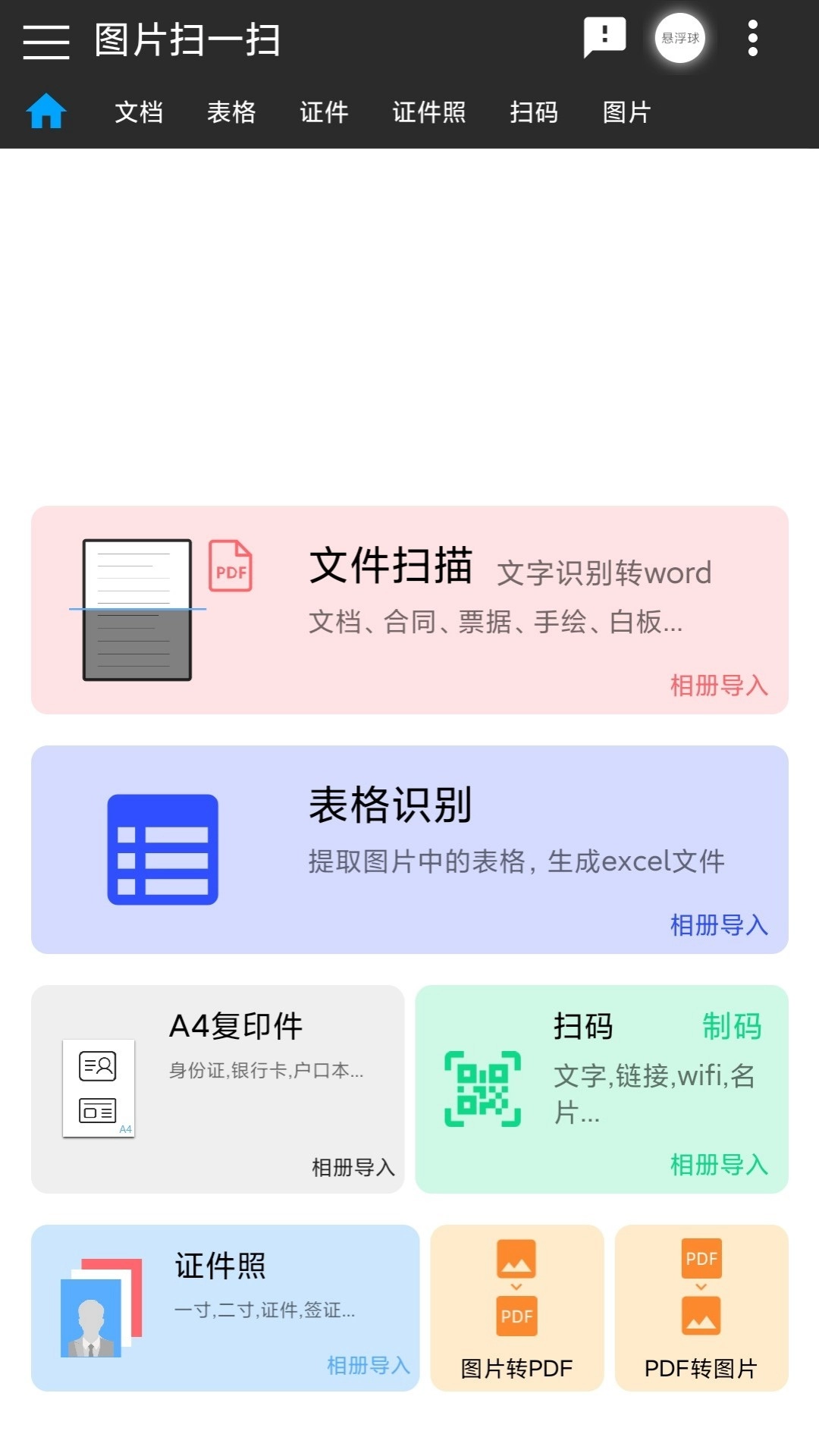Select the blue Home icon
The width and height of the screenshot is (819, 1456).
coord(47,111)
